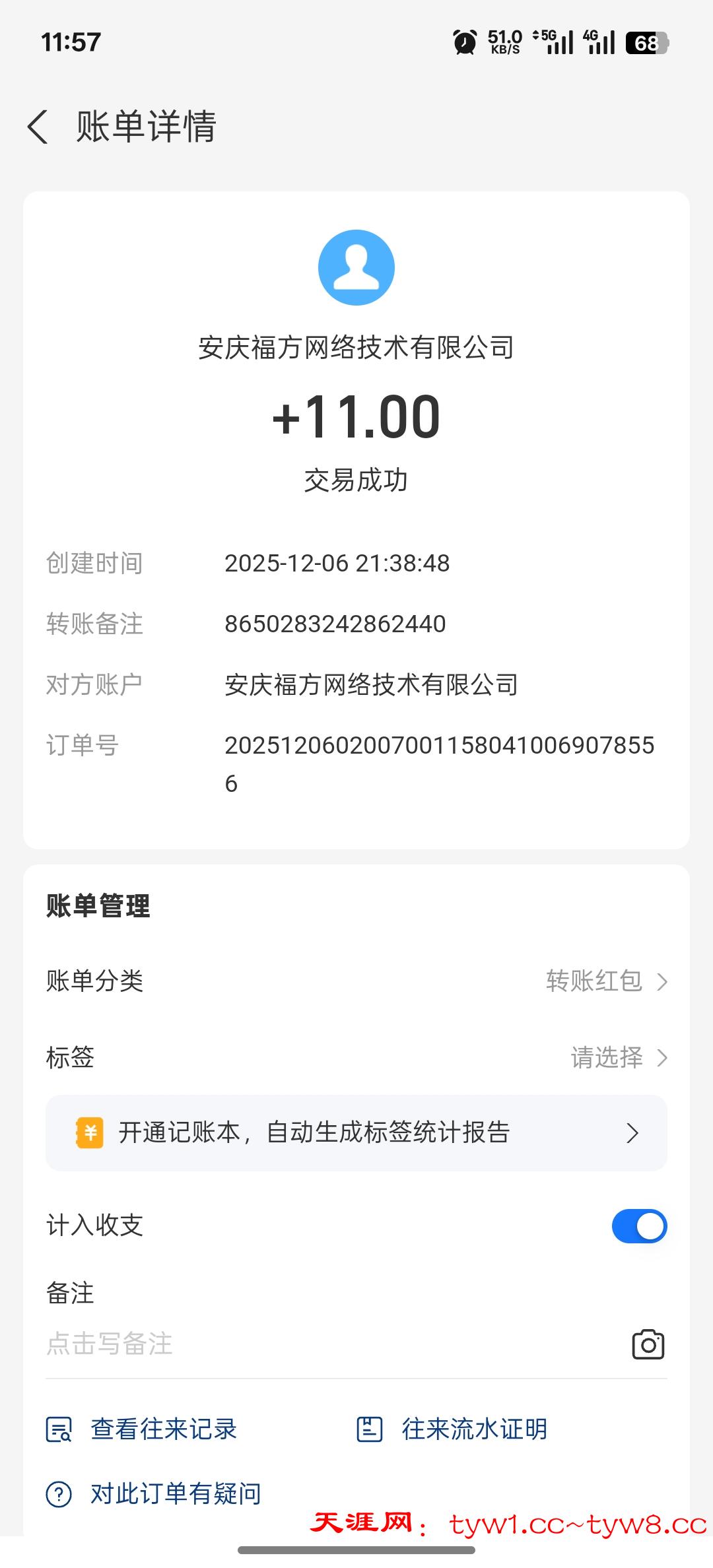Tap the battery indicator showing 68
Screen dimensions: 713x1568
(x=644, y=42)
